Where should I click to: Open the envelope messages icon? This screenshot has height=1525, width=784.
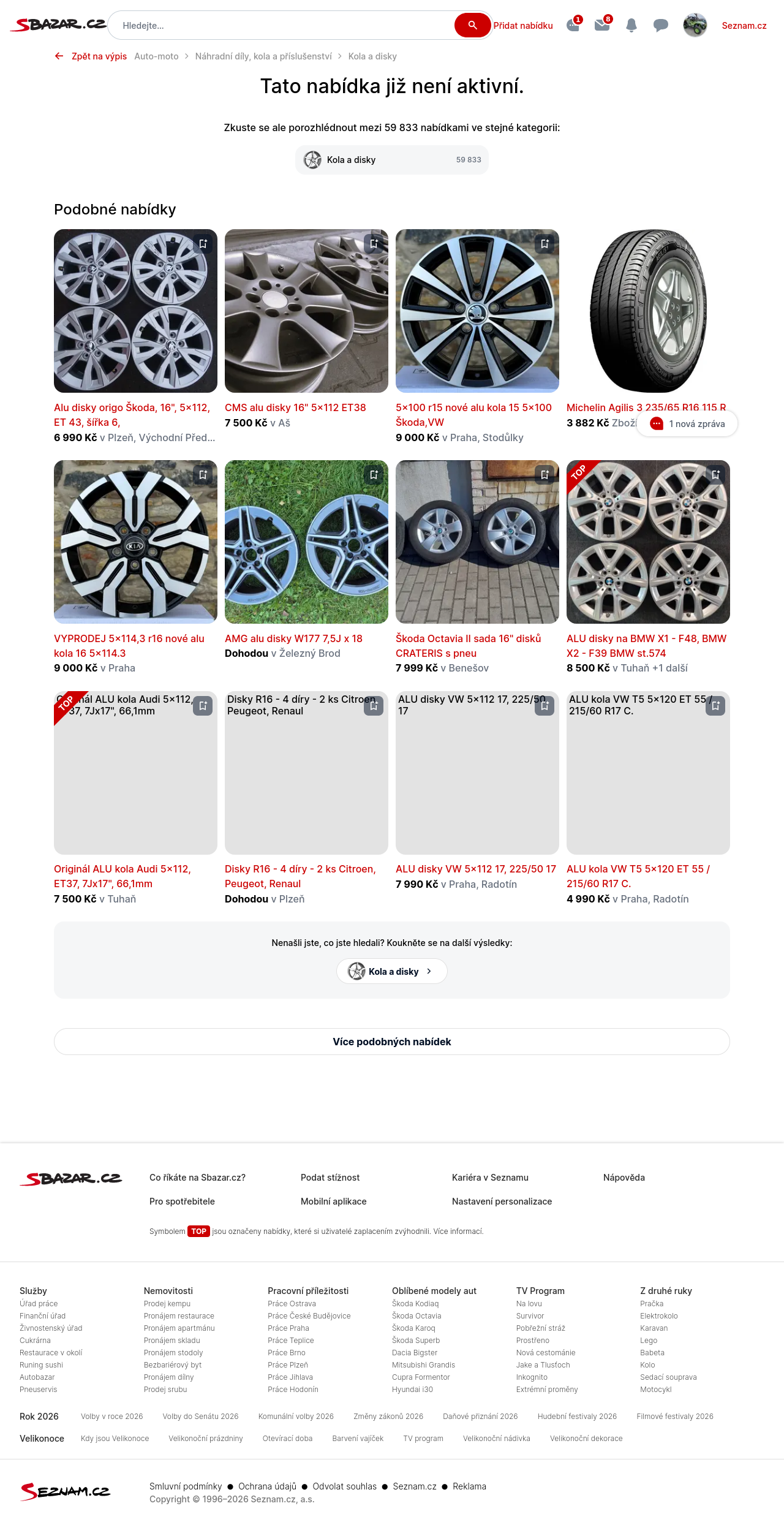[602, 25]
